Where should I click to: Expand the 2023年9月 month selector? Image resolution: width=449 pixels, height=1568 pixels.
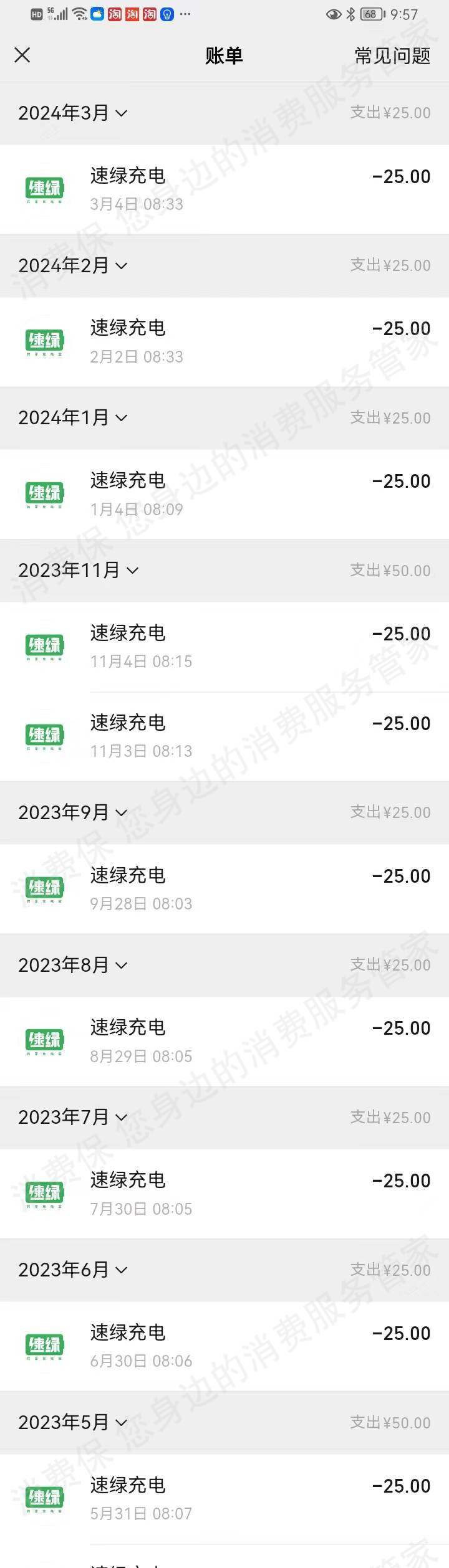click(x=73, y=812)
